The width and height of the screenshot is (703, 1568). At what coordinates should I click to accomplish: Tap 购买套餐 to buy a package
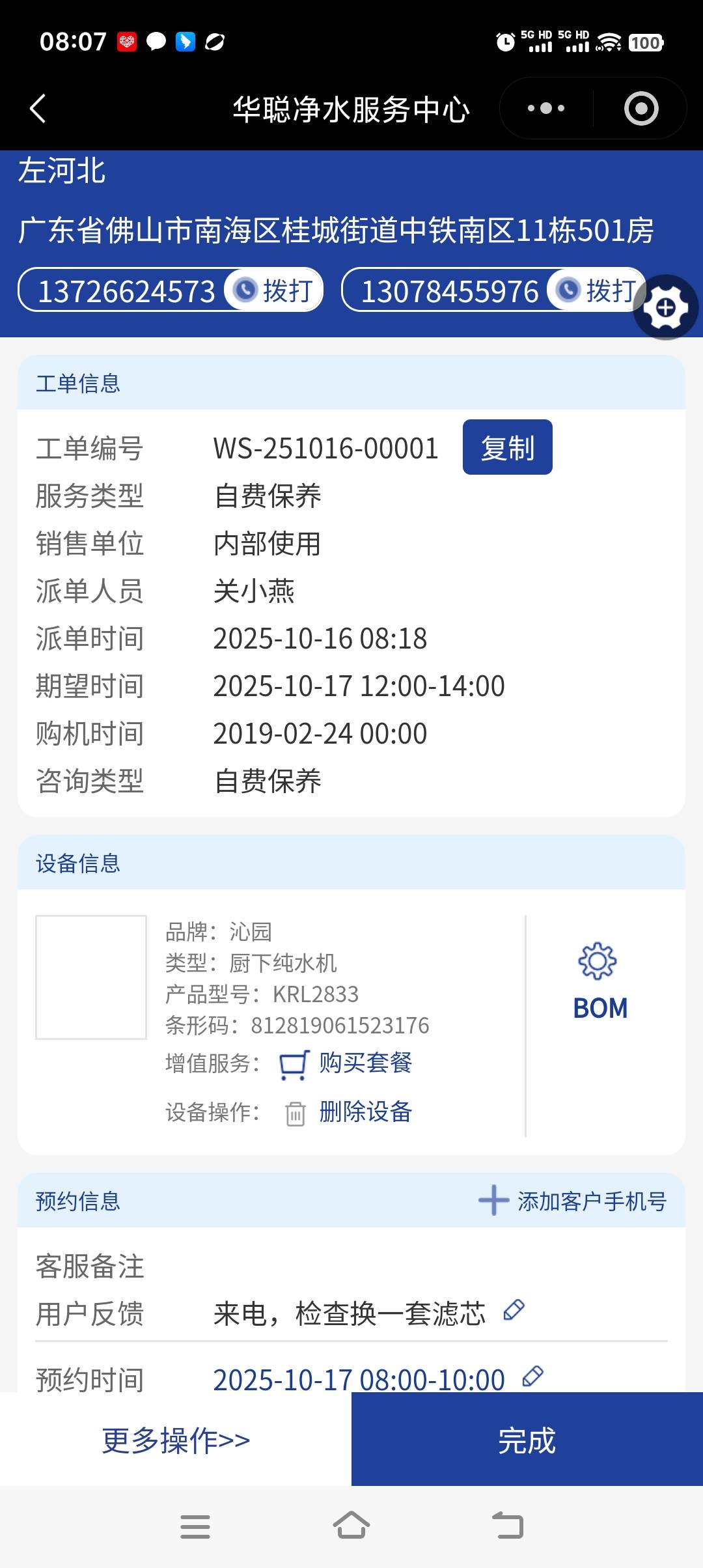pyautogui.click(x=365, y=1063)
